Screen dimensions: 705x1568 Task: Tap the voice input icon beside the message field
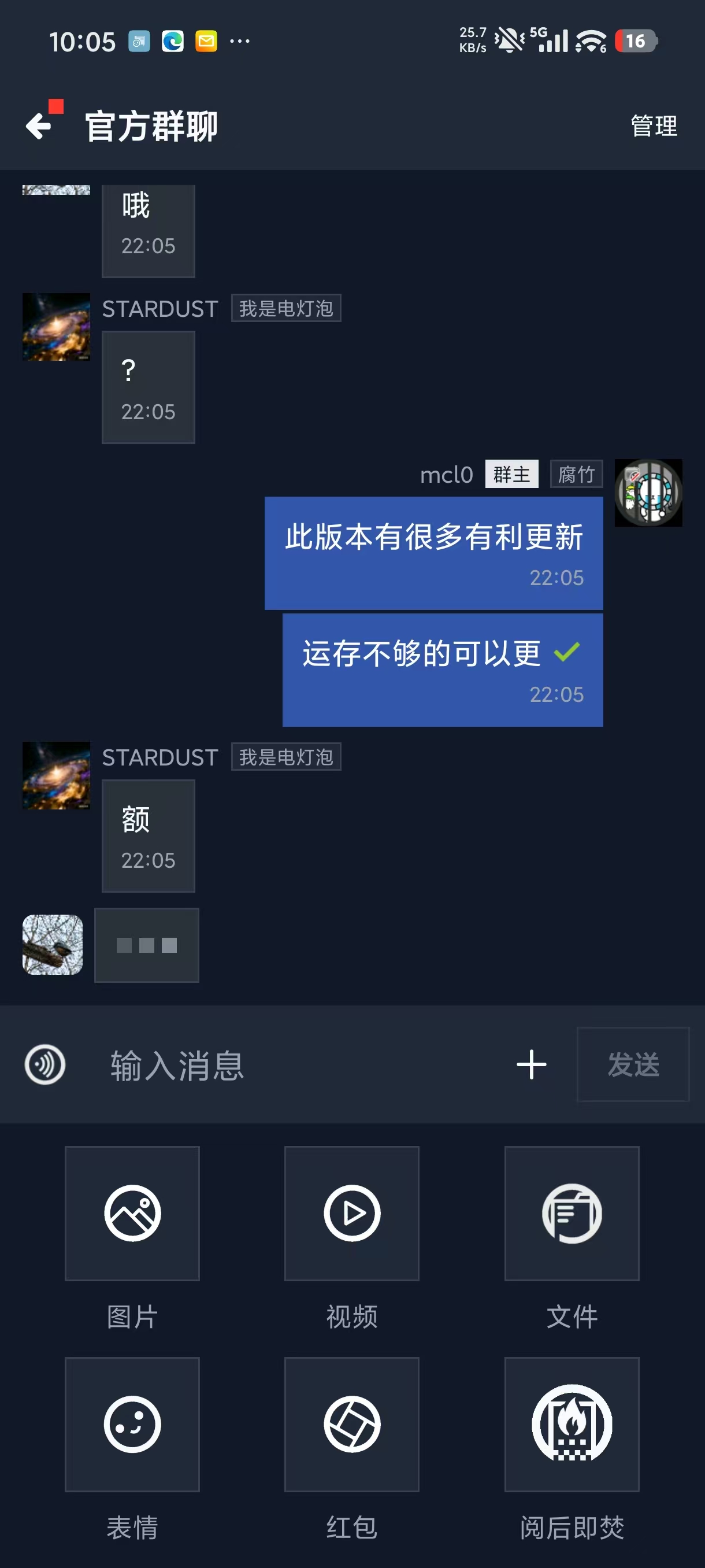[x=44, y=1065]
